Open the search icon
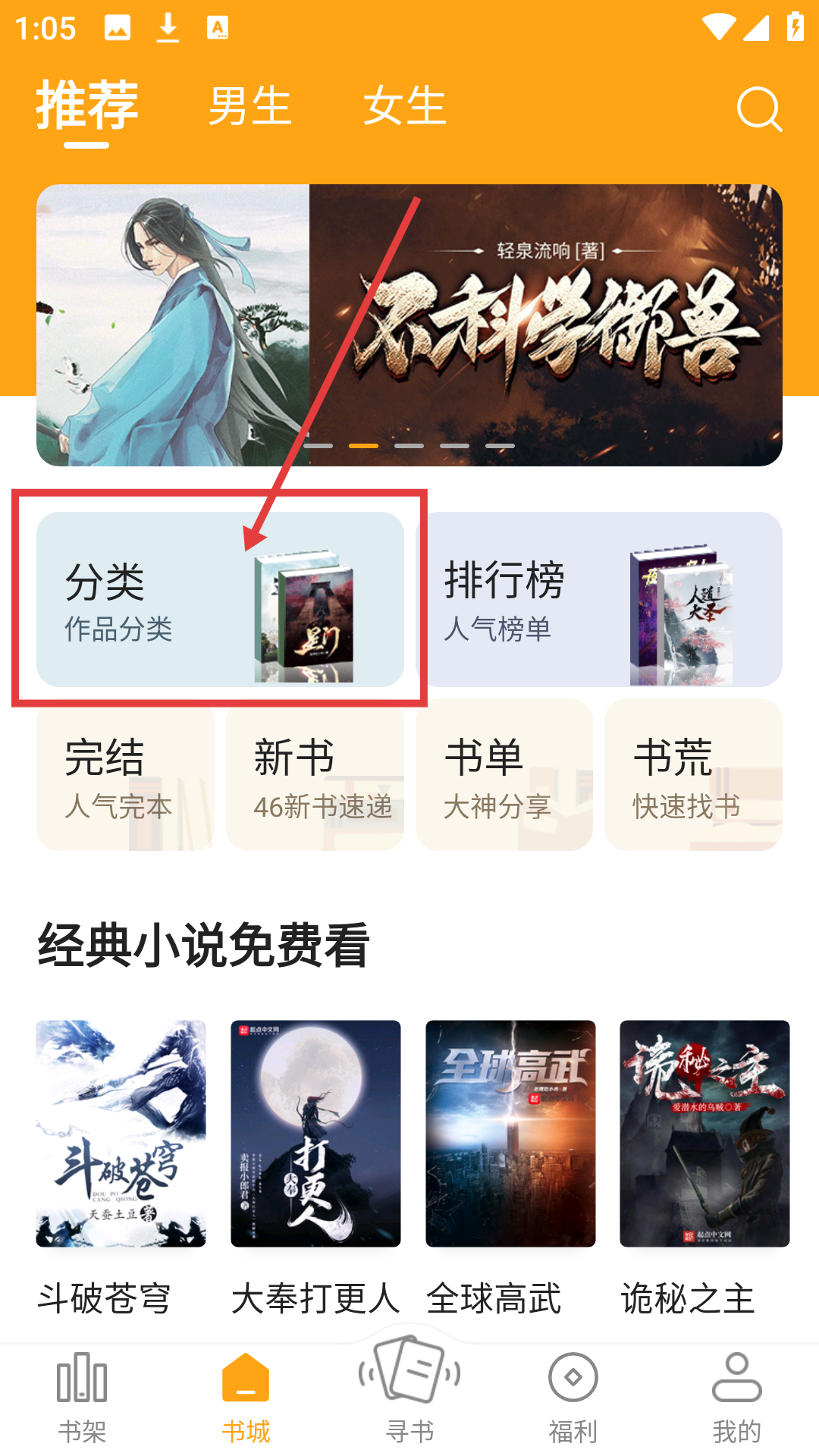Screen dimensions: 819x1456 [x=759, y=109]
